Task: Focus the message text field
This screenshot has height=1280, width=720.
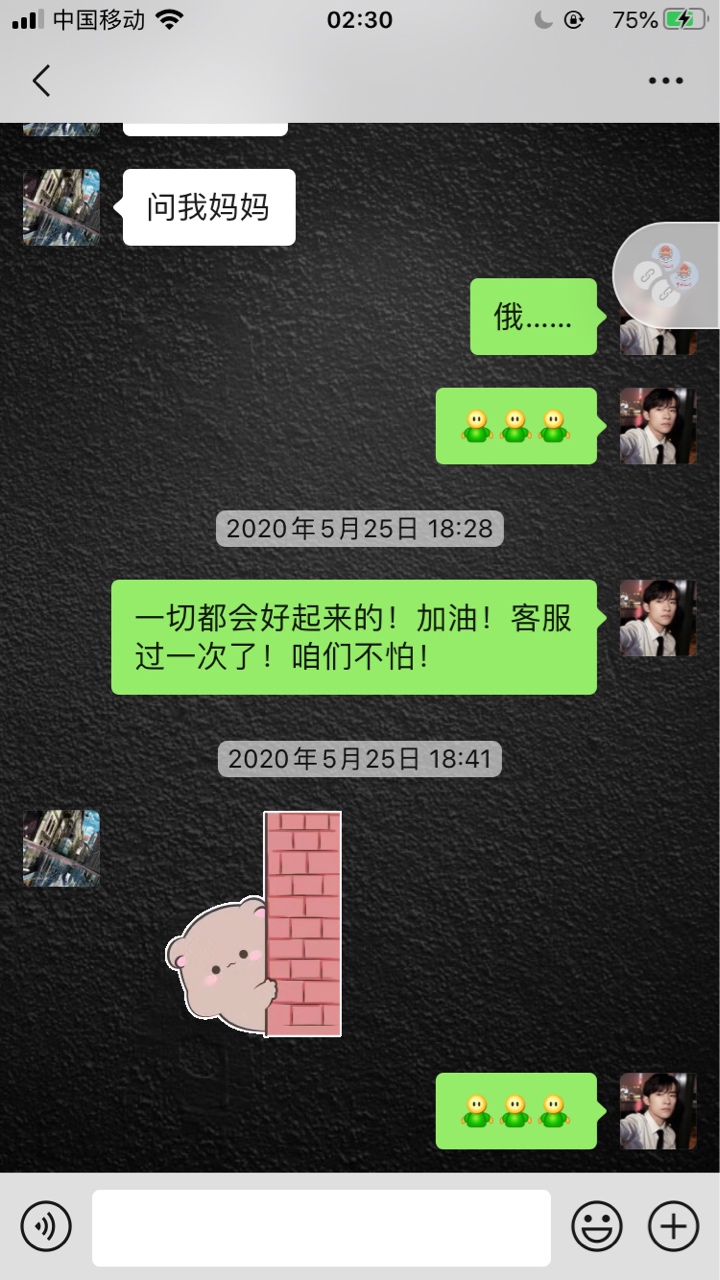Action: pyautogui.click(x=321, y=1227)
